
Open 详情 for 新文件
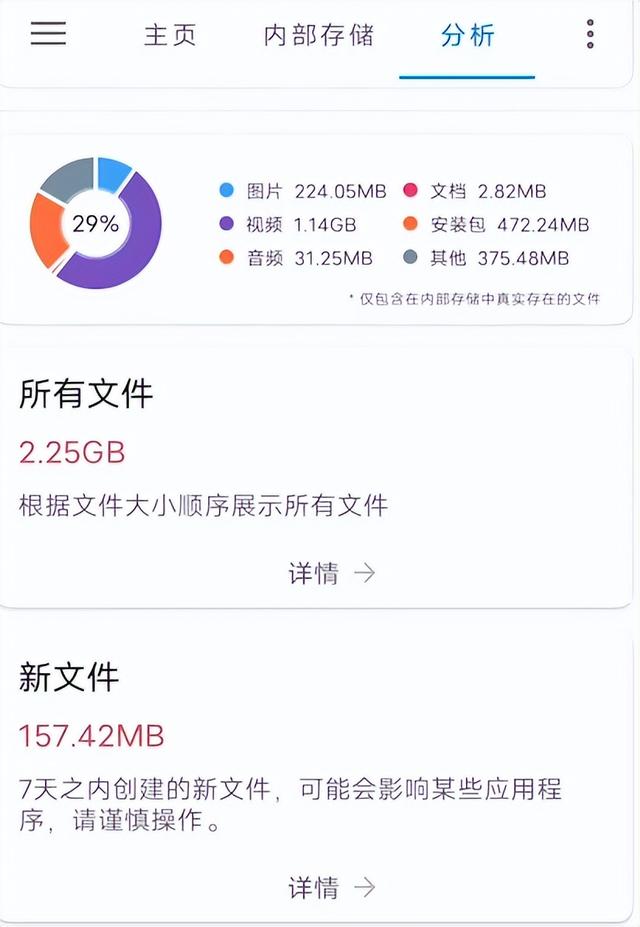coord(331,887)
